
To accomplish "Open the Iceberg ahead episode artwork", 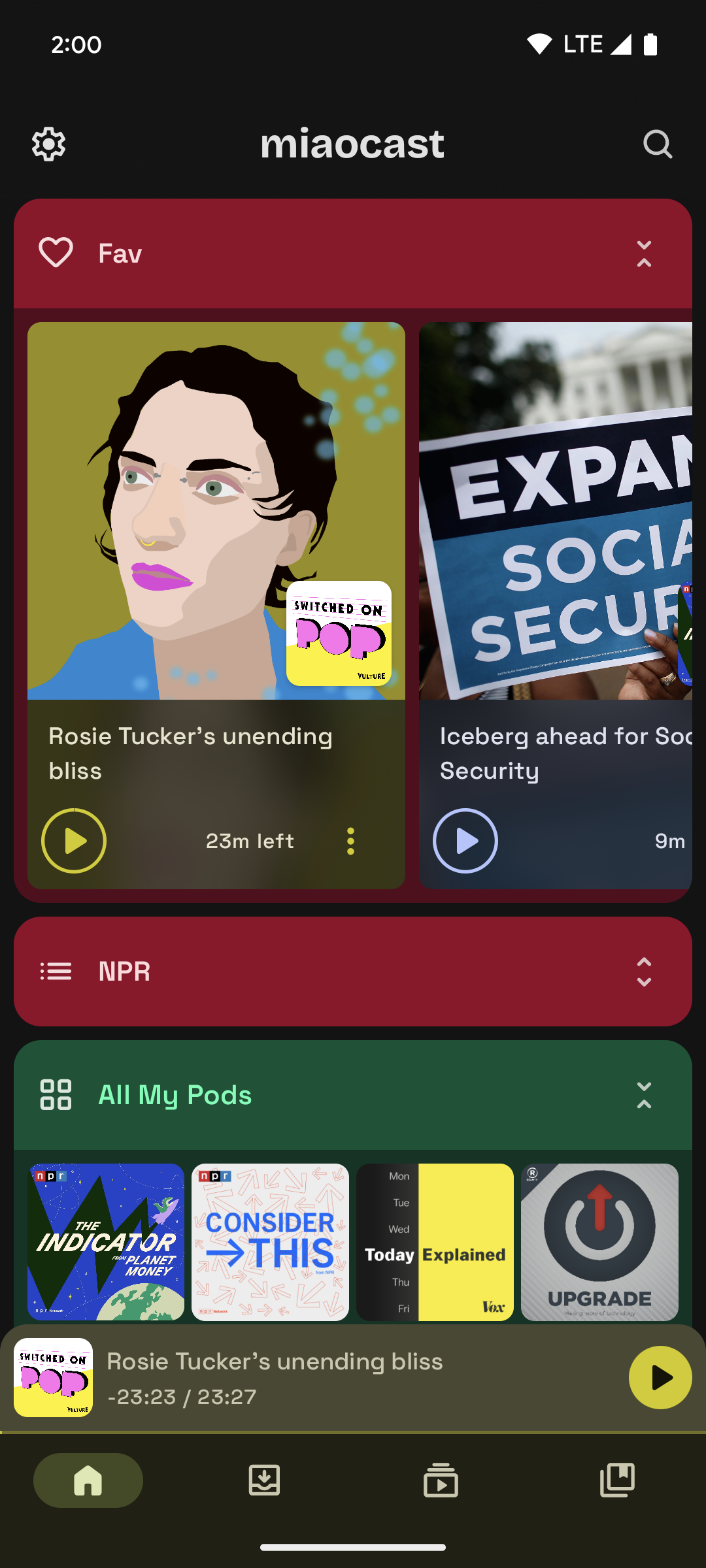I will [x=556, y=510].
